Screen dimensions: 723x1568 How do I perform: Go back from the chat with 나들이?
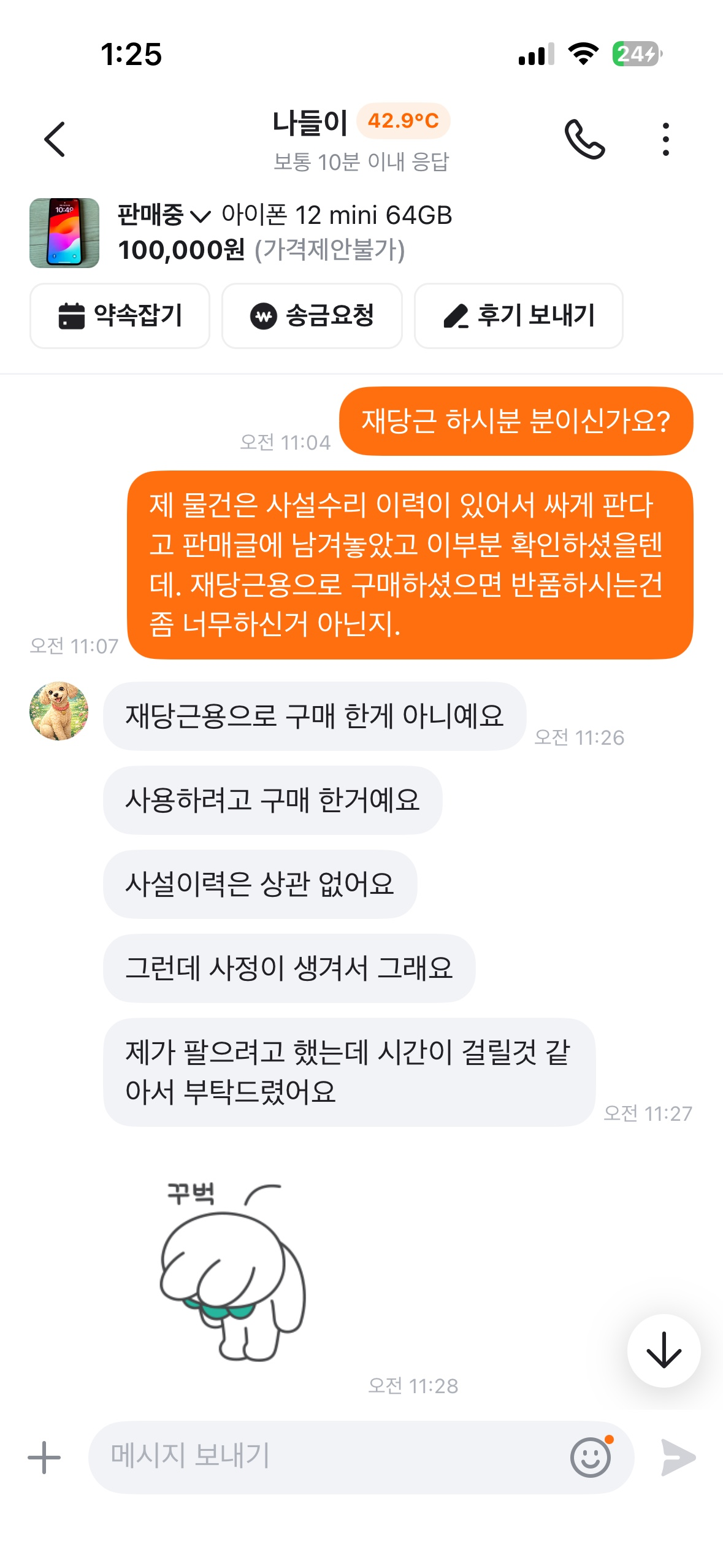click(55, 140)
